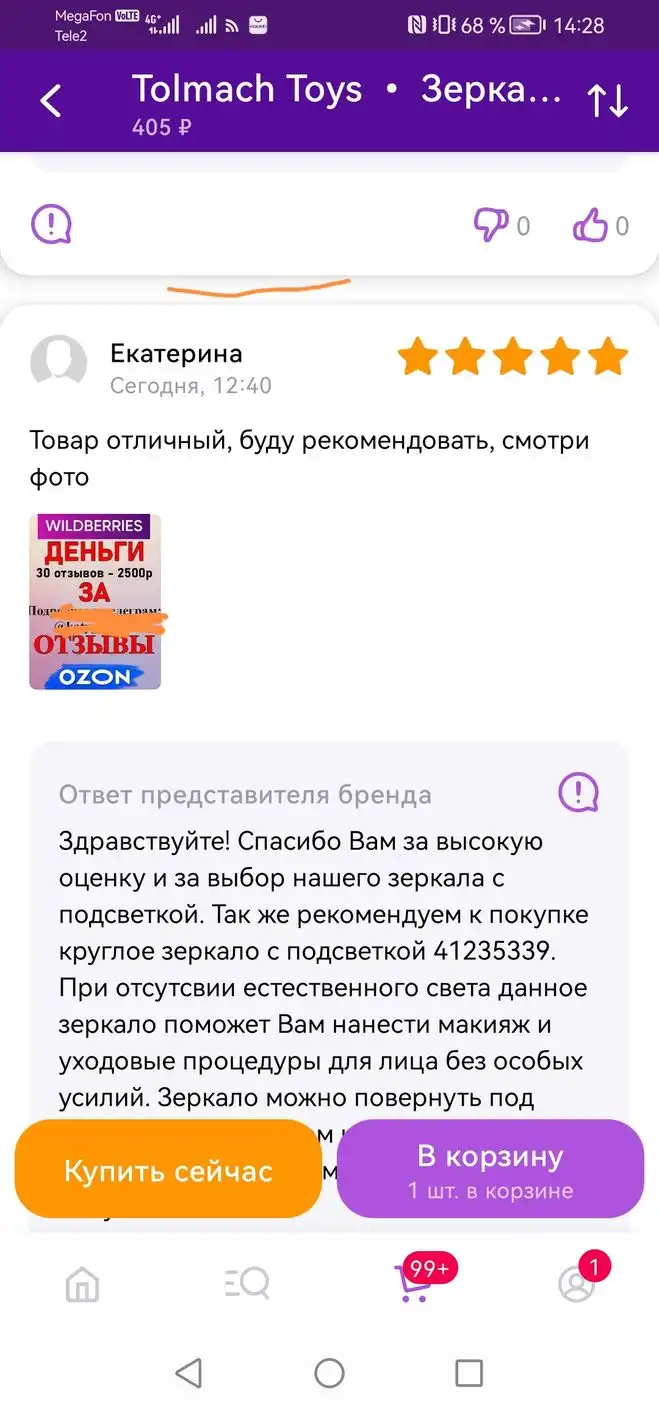The image size is (659, 1411).
Task: Report the brand representative's reply
Action: [578, 793]
